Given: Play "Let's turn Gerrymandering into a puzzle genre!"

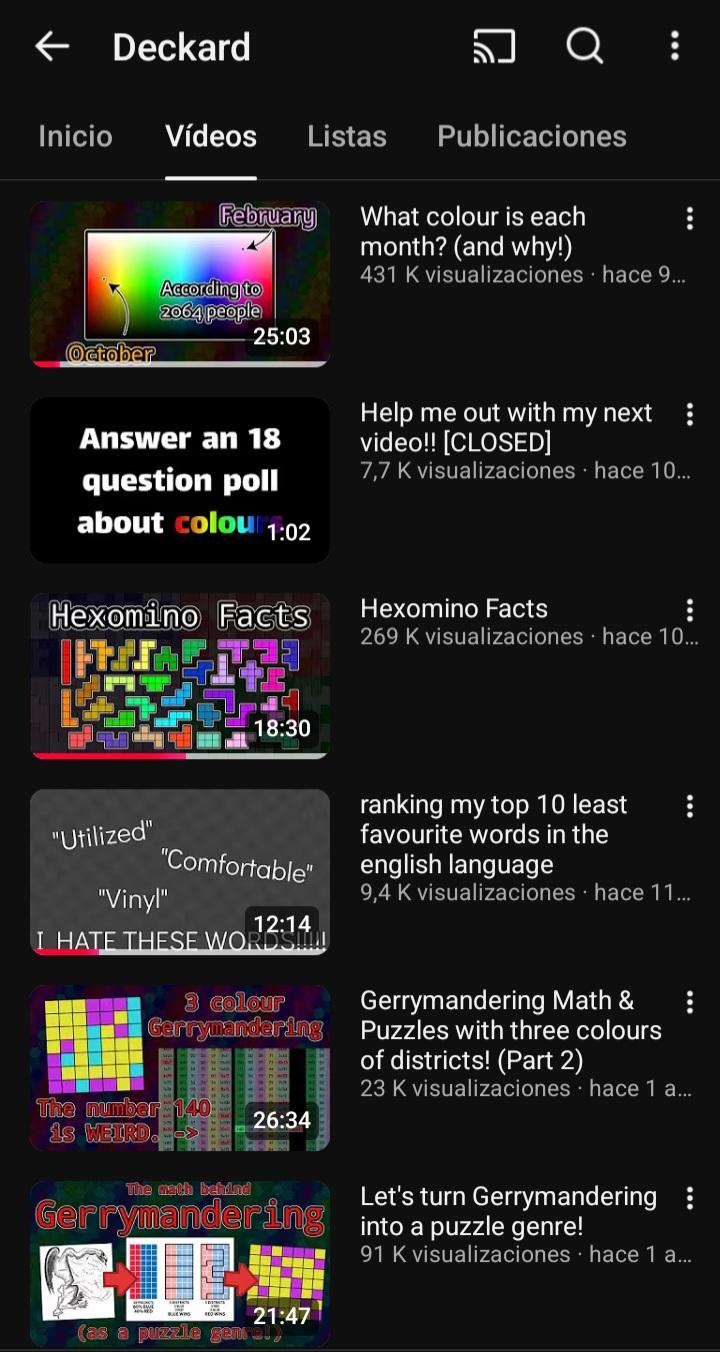Looking at the screenshot, I should pos(180,1264).
